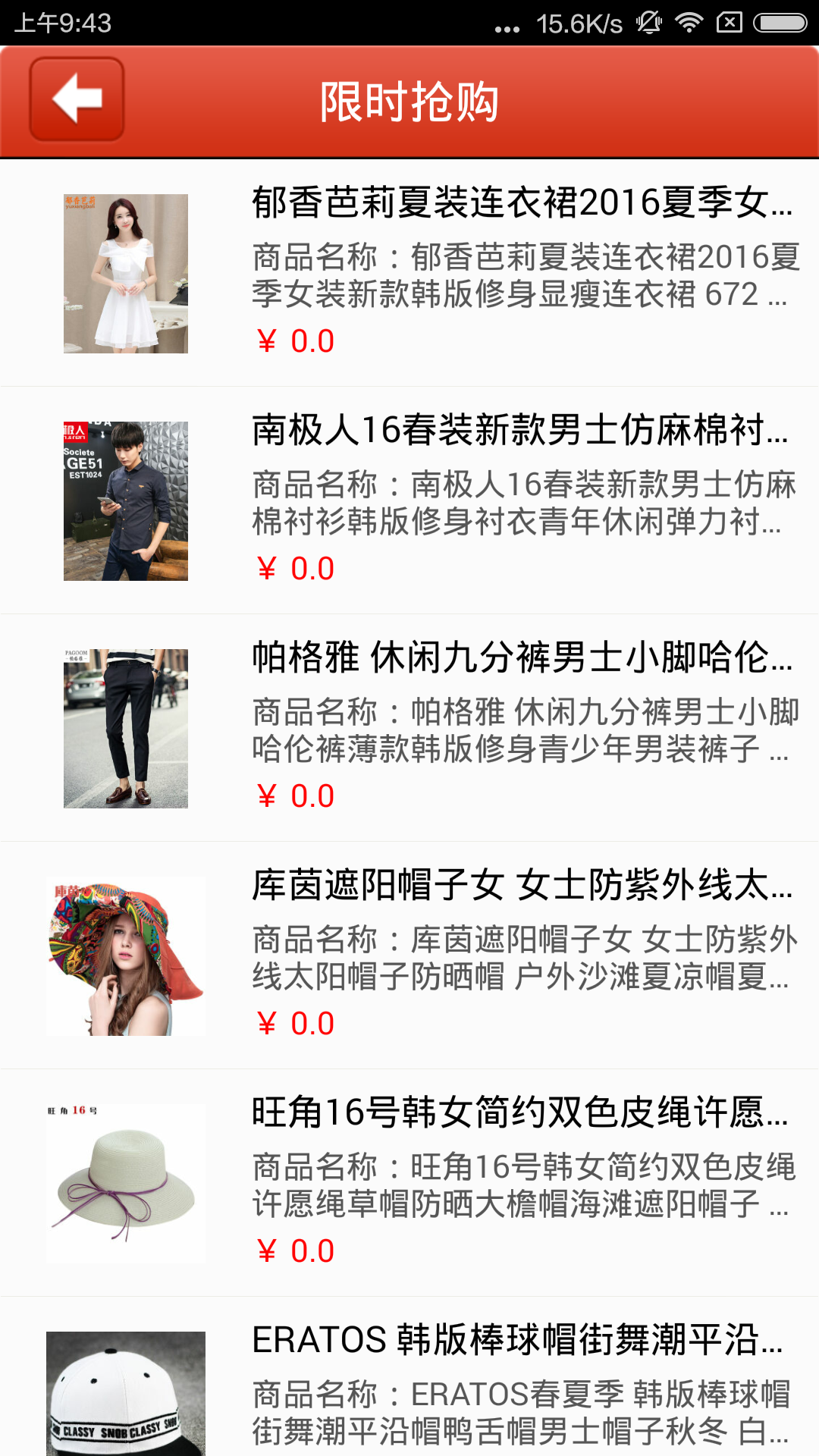The height and width of the screenshot is (1456, 819).
Task: Tap the Wi-Fi icon in the status bar
Action: pos(689,22)
